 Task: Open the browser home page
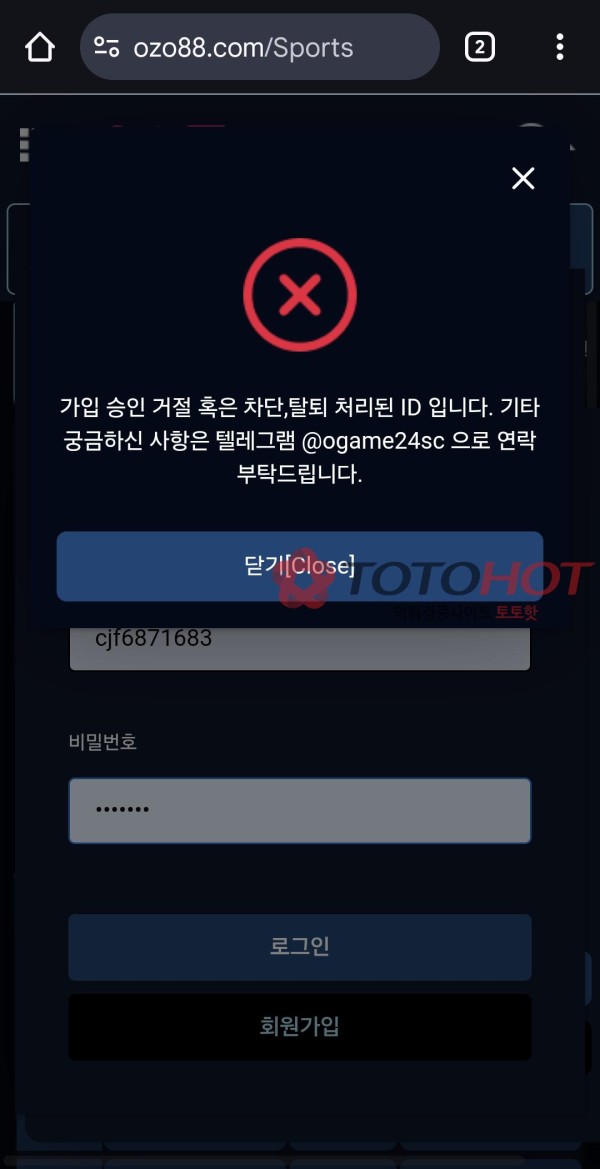click(39, 47)
